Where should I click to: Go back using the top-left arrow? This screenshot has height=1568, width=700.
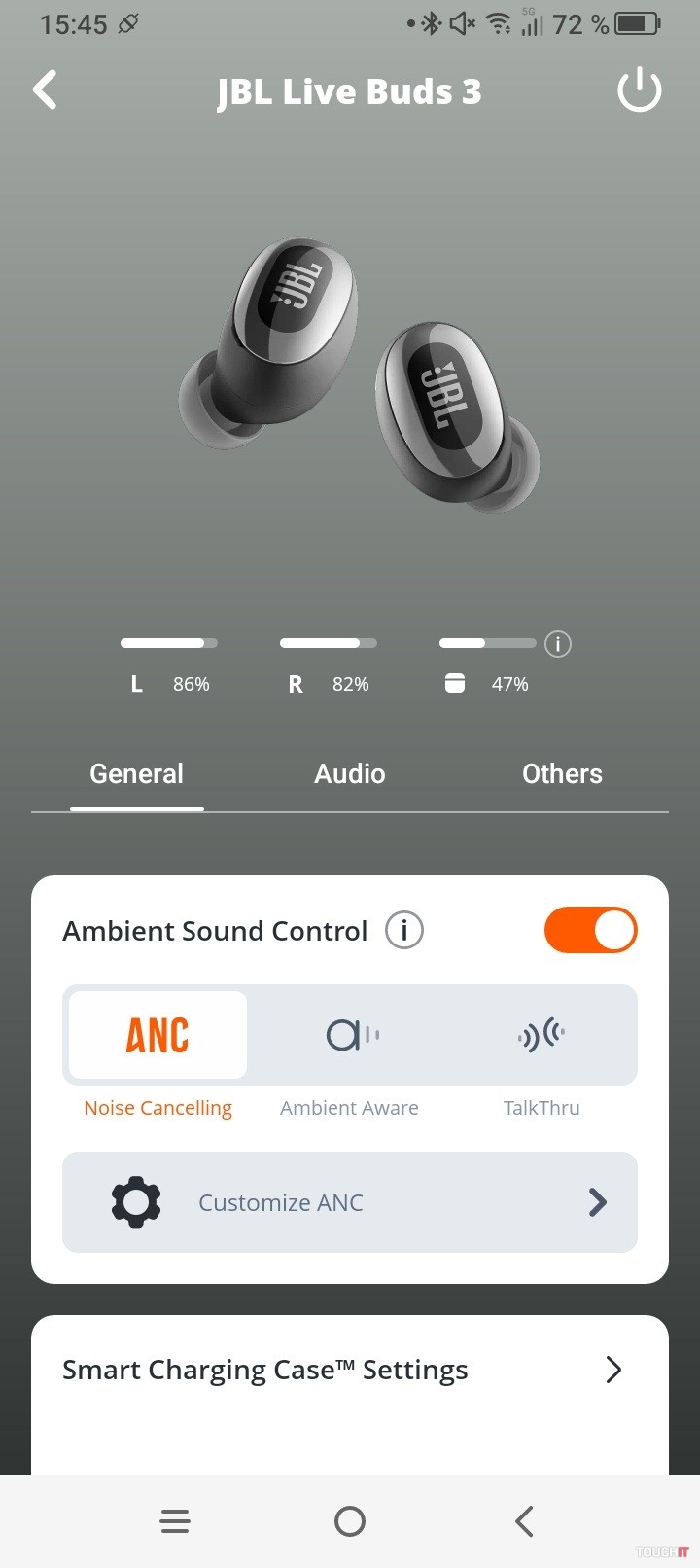[46, 90]
